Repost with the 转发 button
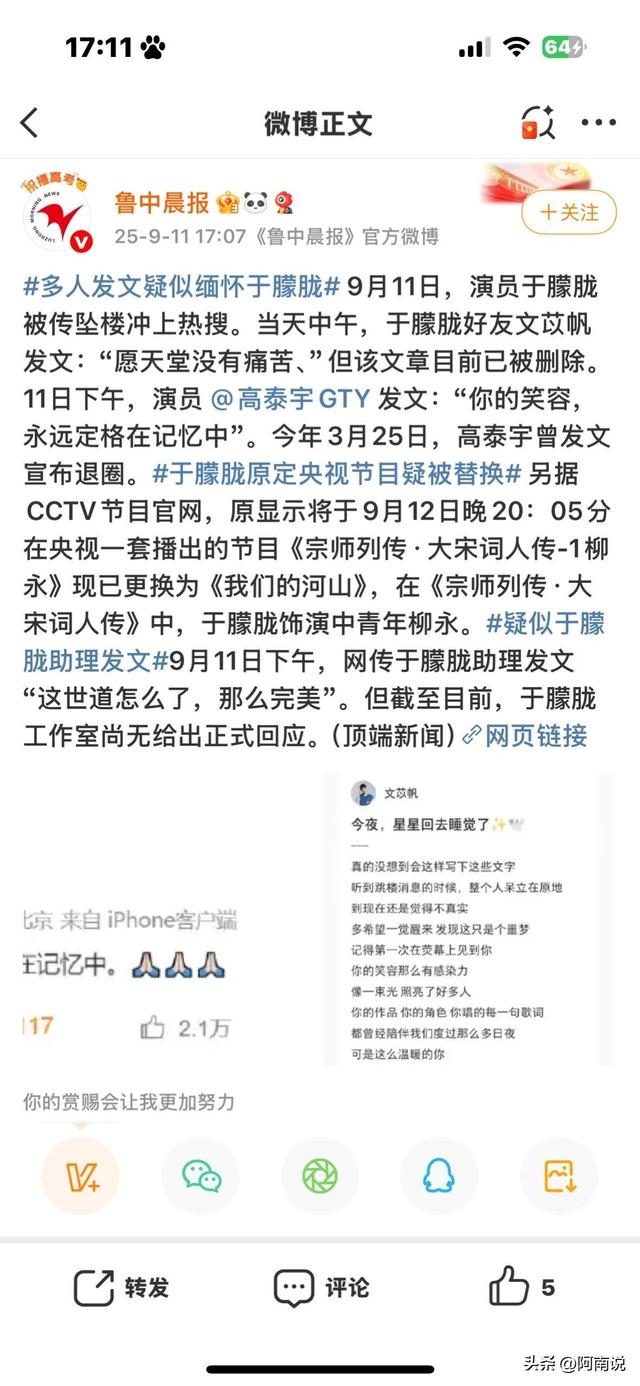This screenshot has height=1386, width=640. [122, 1287]
